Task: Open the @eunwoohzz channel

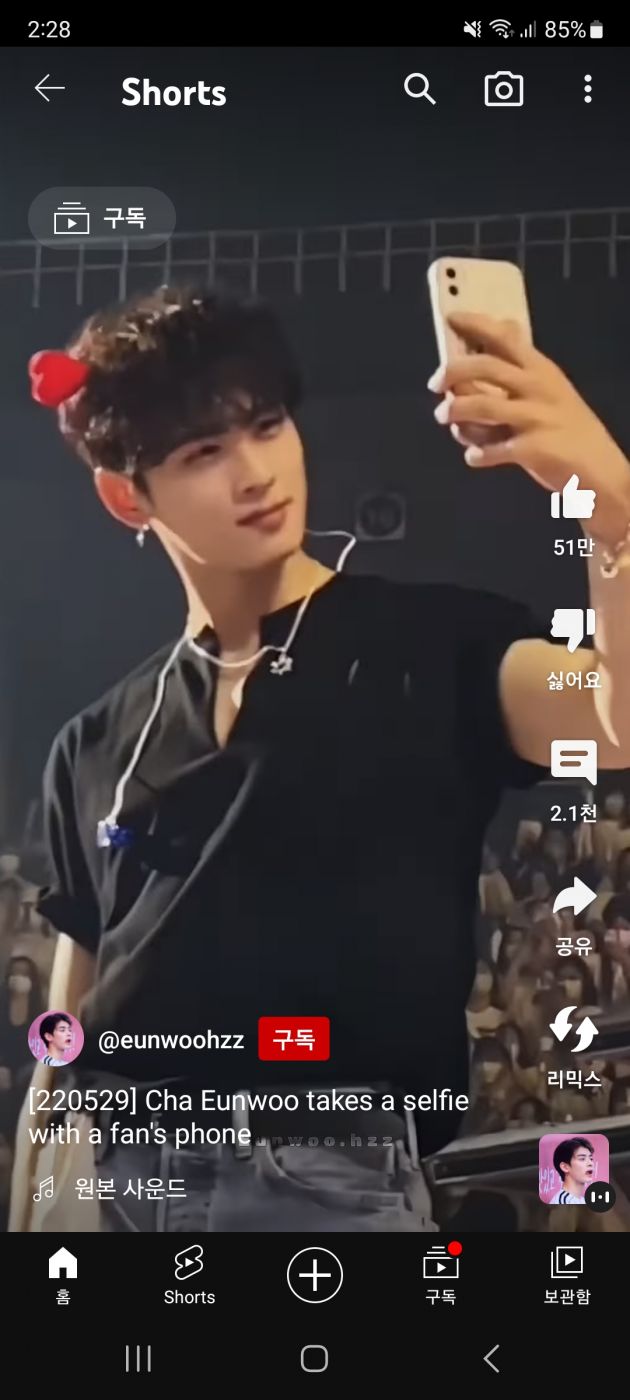Action: pos(171,1040)
